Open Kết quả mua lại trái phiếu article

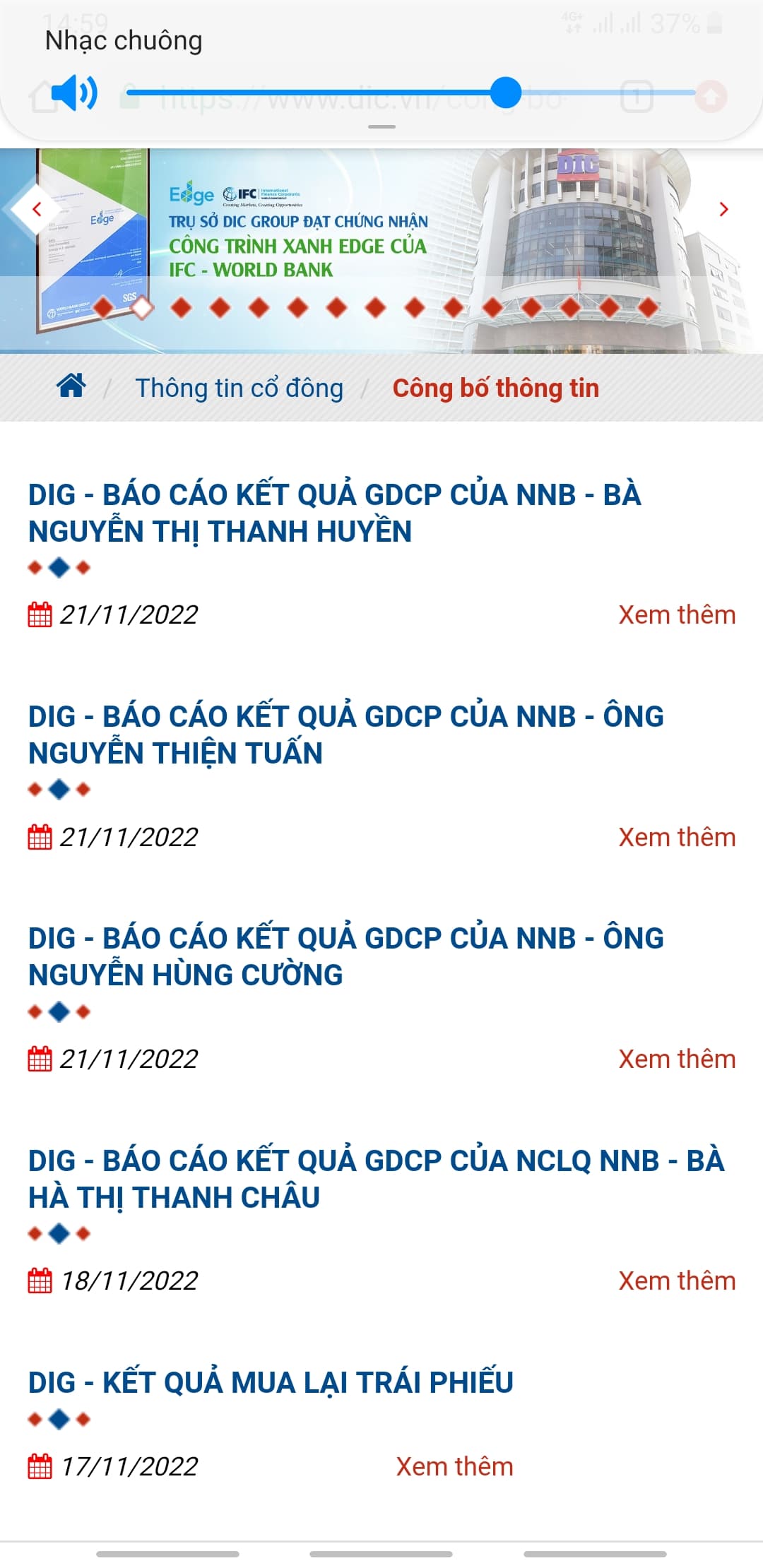click(271, 1382)
